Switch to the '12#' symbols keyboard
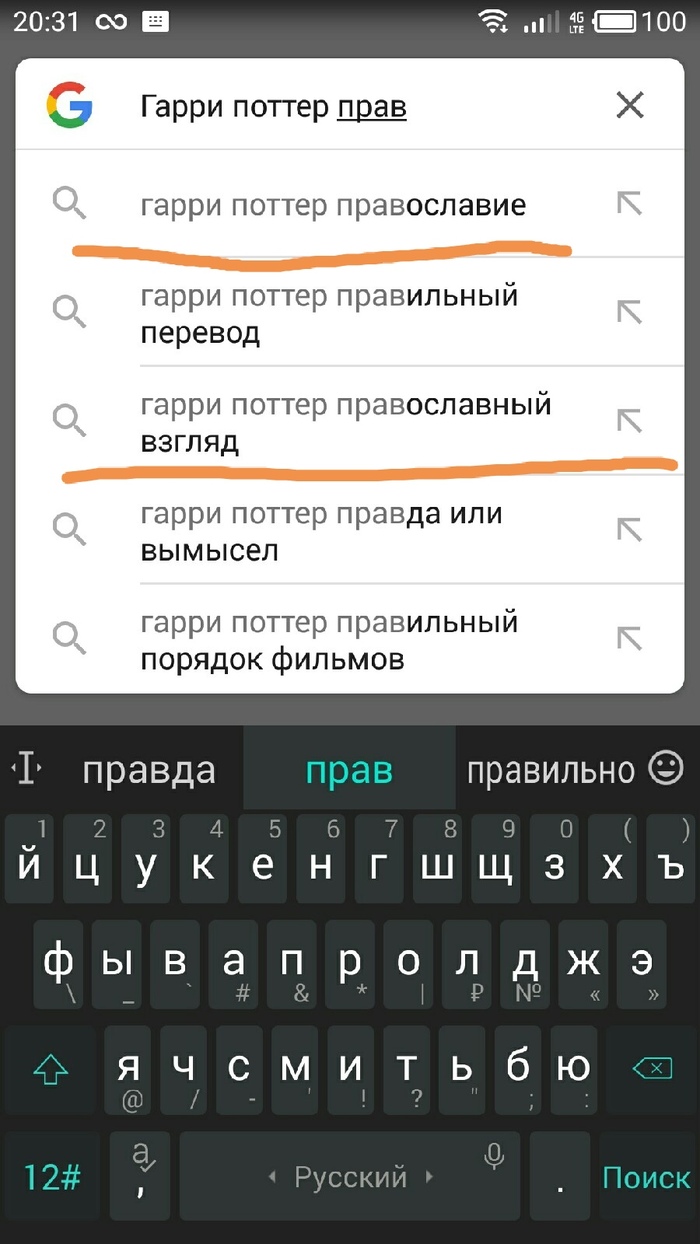This screenshot has height=1244, width=700. tap(52, 1177)
